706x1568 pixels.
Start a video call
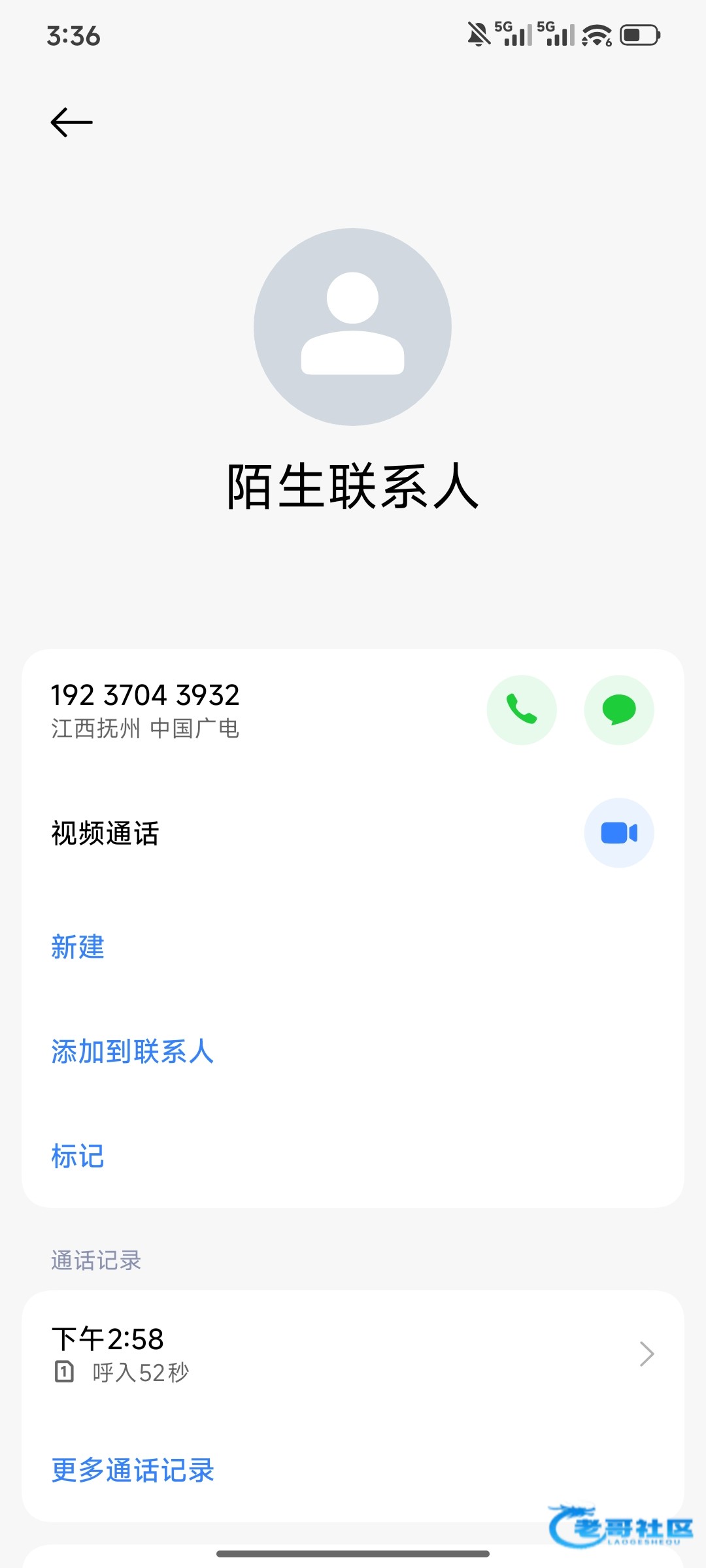click(x=619, y=833)
